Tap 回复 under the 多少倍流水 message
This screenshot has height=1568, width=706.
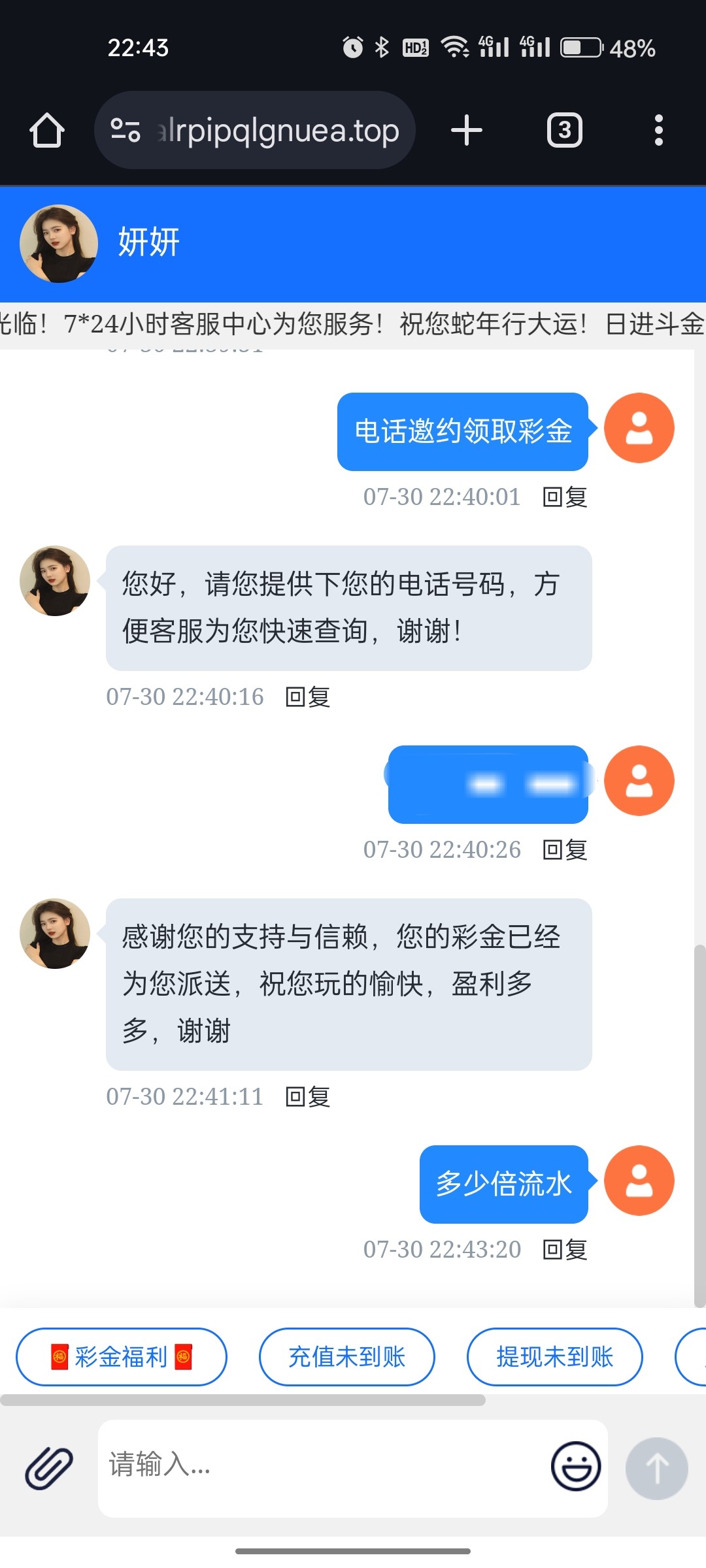(564, 1249)
